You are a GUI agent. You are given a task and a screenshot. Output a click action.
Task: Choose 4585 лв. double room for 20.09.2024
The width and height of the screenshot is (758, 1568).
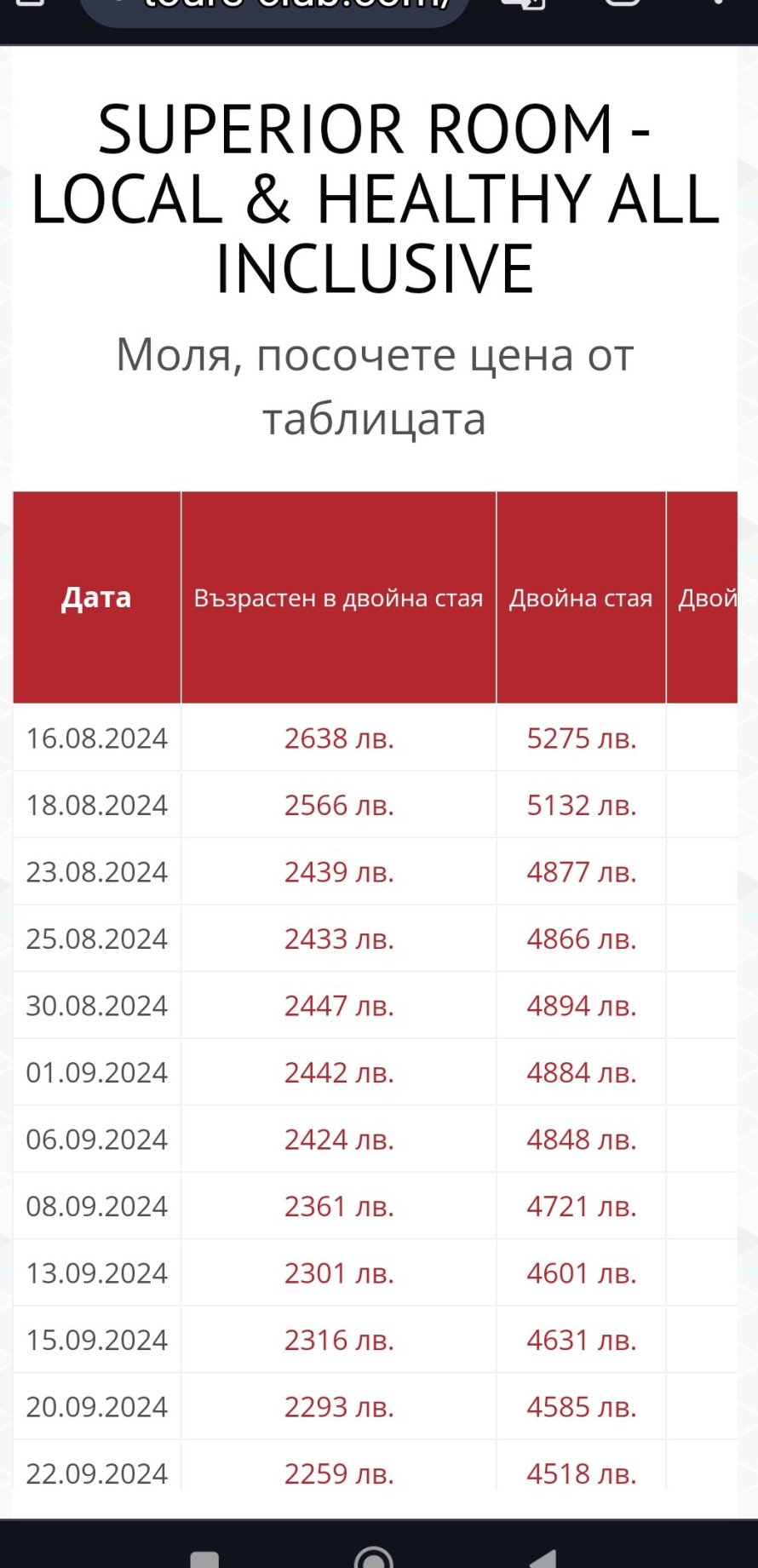click(x=581, y=1406)
